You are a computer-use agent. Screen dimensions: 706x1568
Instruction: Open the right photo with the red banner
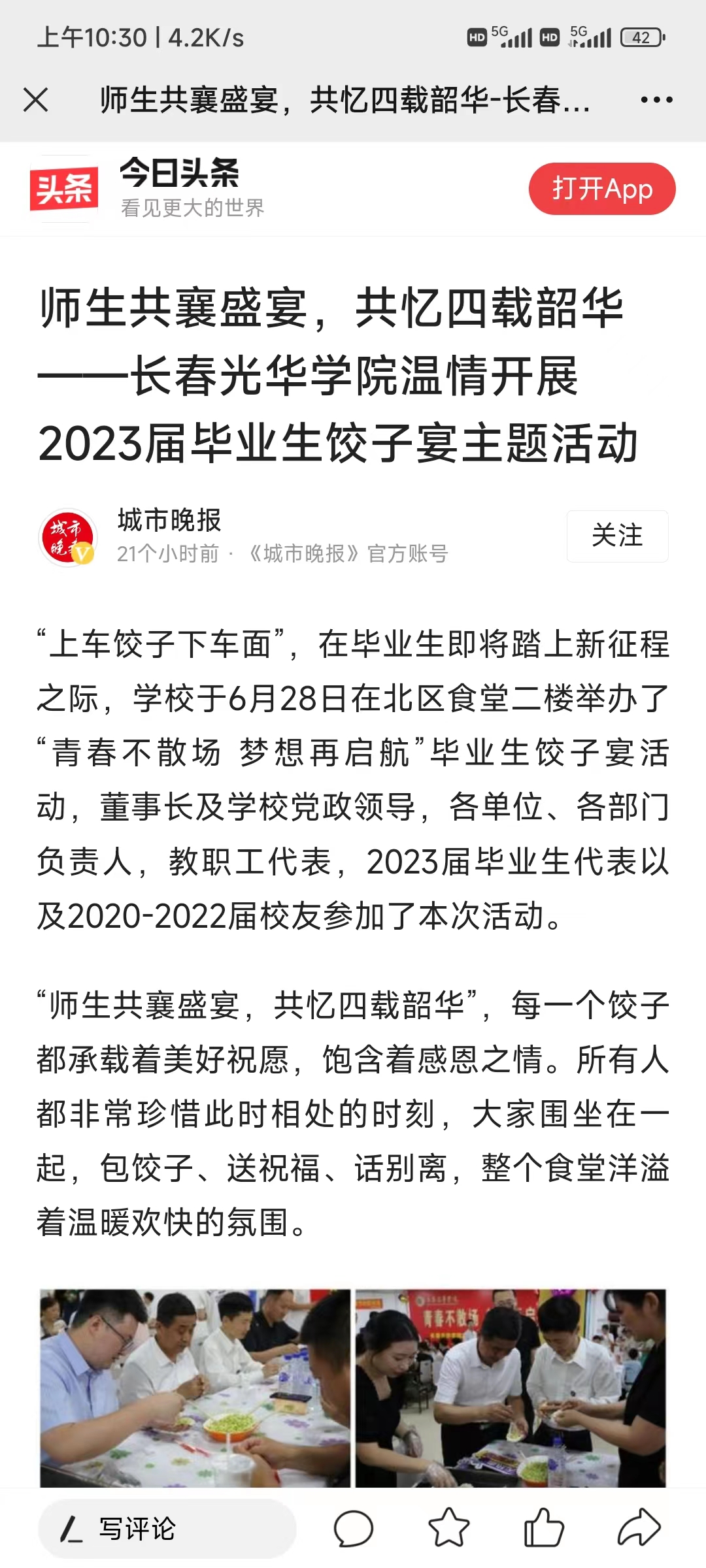pyautogui.click(x=511, y=1388)
